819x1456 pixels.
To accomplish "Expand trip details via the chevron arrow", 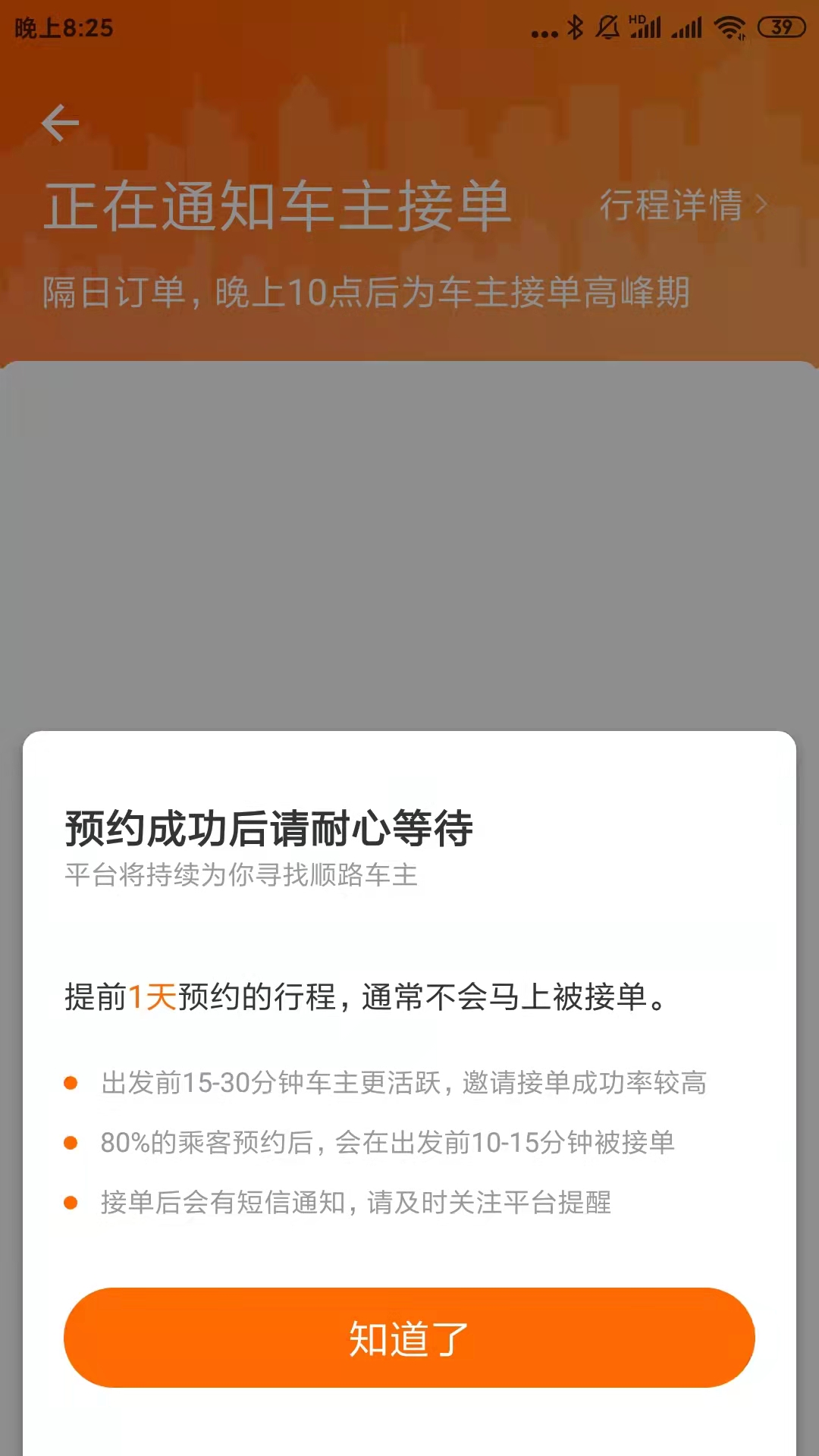I will point(763,205).
